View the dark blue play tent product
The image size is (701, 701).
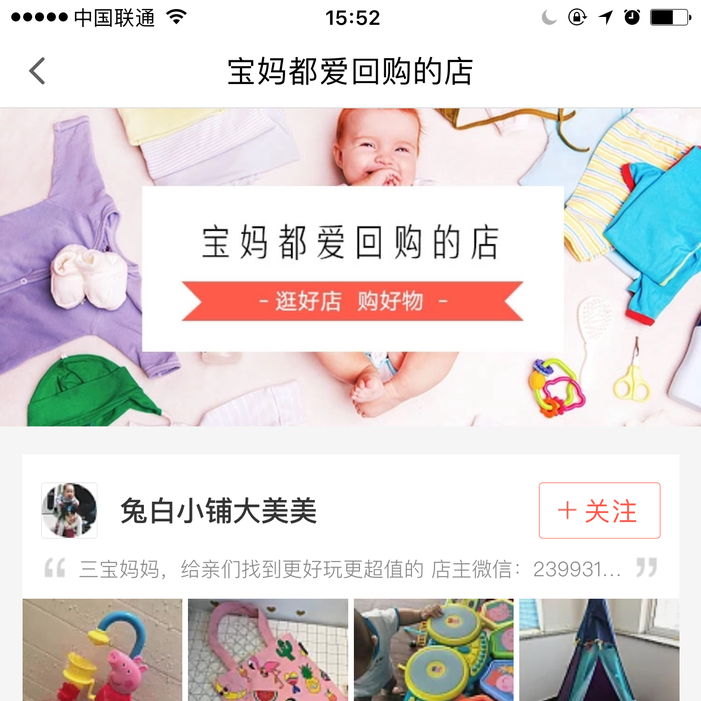(599, 650)
